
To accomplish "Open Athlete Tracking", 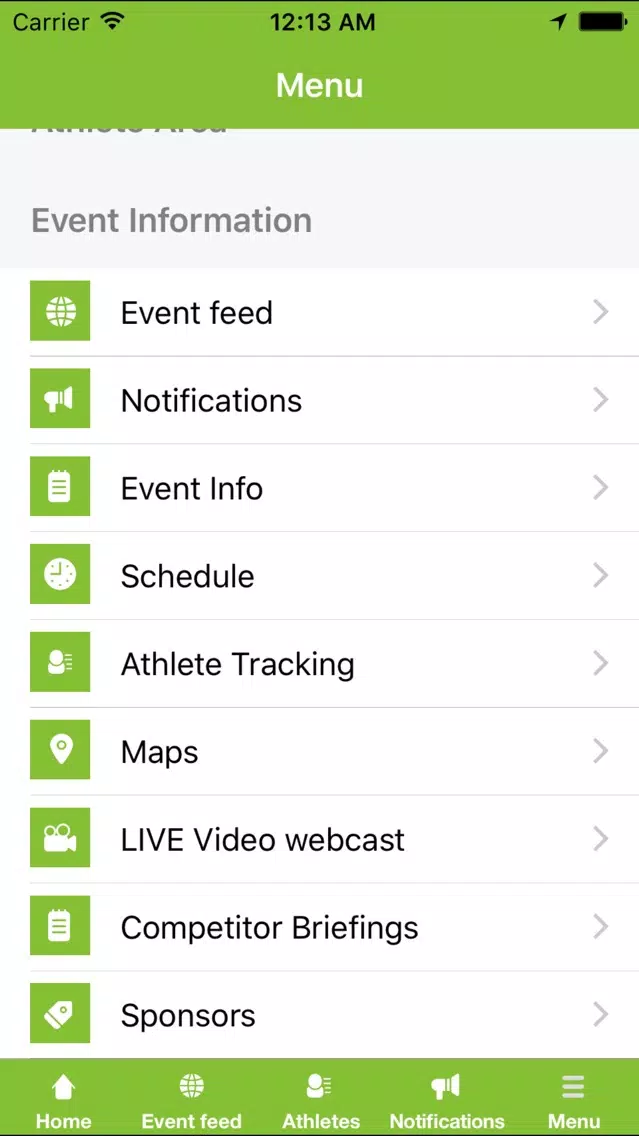I will (x=320, y=664).
